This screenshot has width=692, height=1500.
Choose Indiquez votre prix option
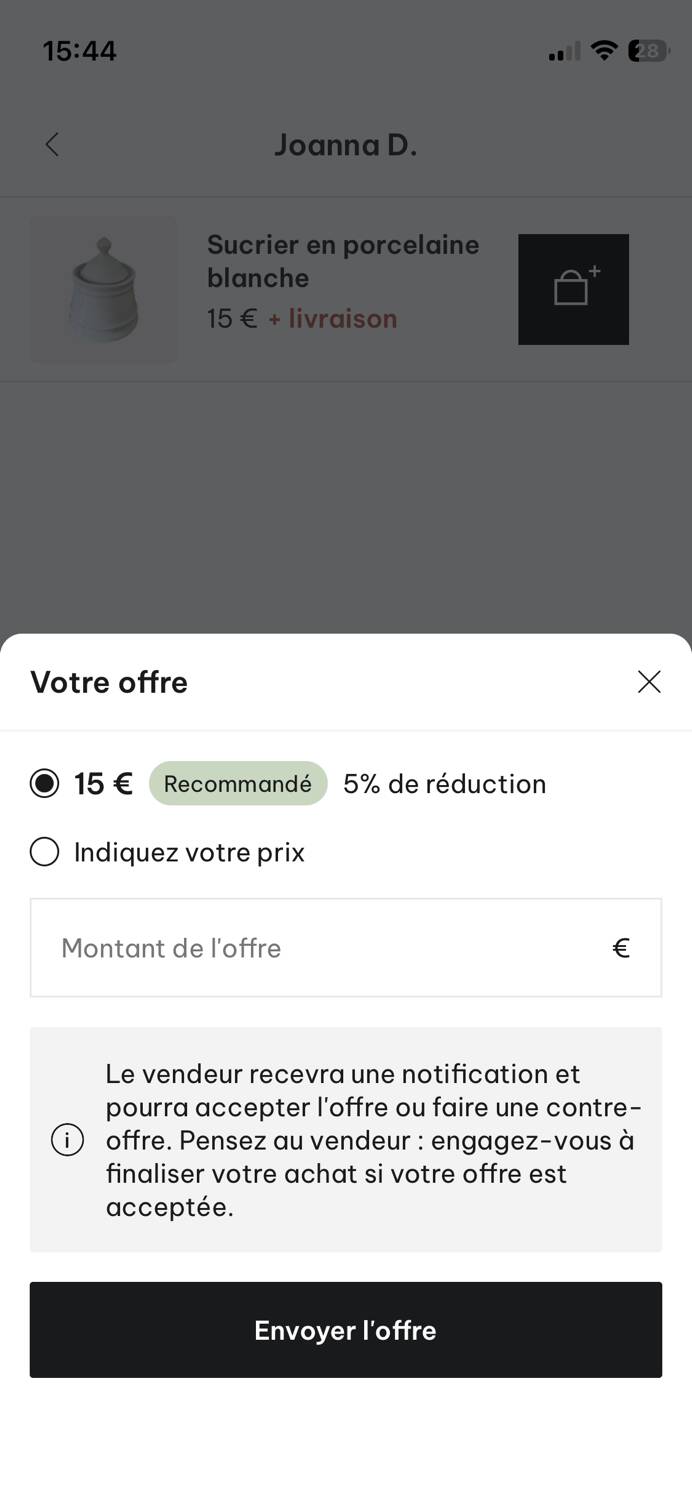point(45,852)
